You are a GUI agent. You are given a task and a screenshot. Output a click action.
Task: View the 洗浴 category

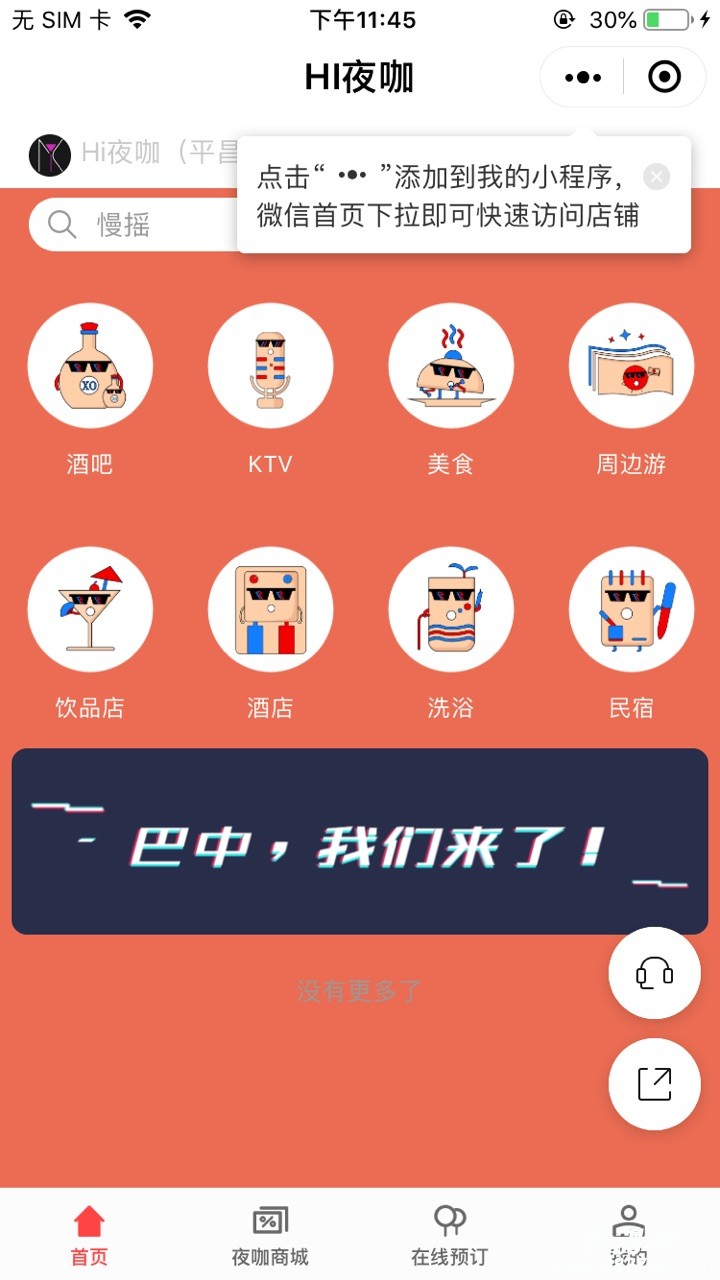pos(451,610)
